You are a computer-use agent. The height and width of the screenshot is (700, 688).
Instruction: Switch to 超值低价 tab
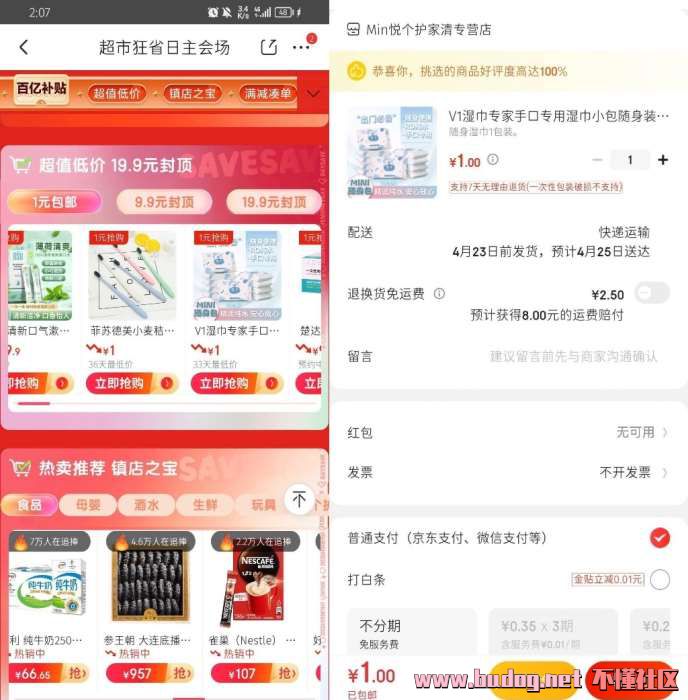[x=116, y=93]
